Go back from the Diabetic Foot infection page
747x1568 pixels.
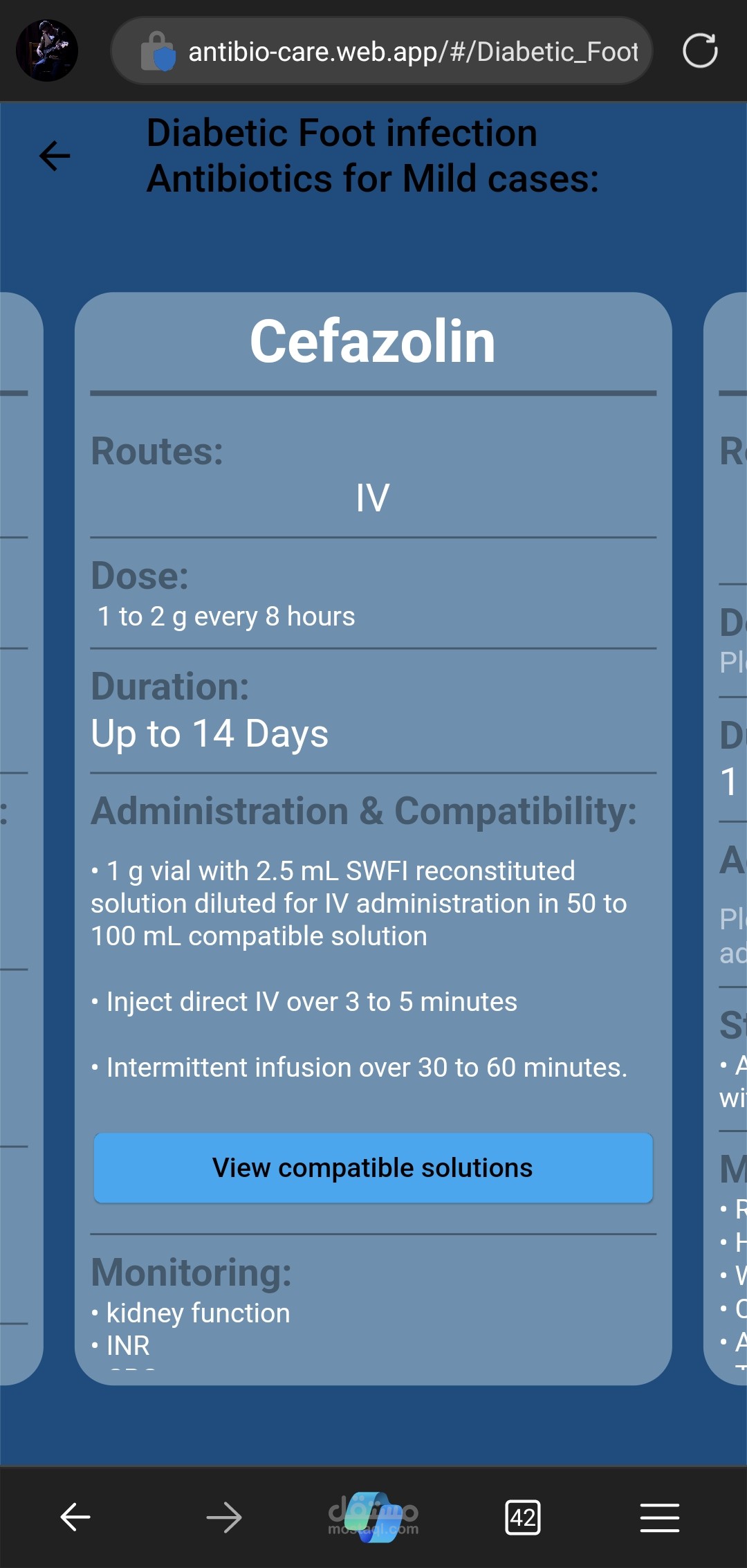(55, 156)
